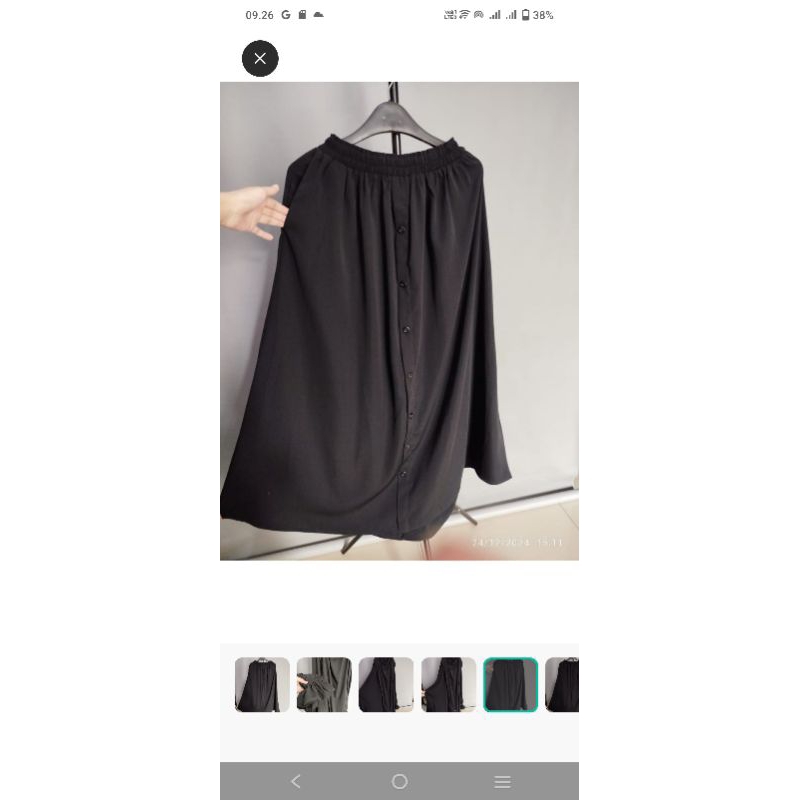The image size is (800, 800).
Task: View the third thumbnail in the photo strip
Action: [x=386, y=685]
